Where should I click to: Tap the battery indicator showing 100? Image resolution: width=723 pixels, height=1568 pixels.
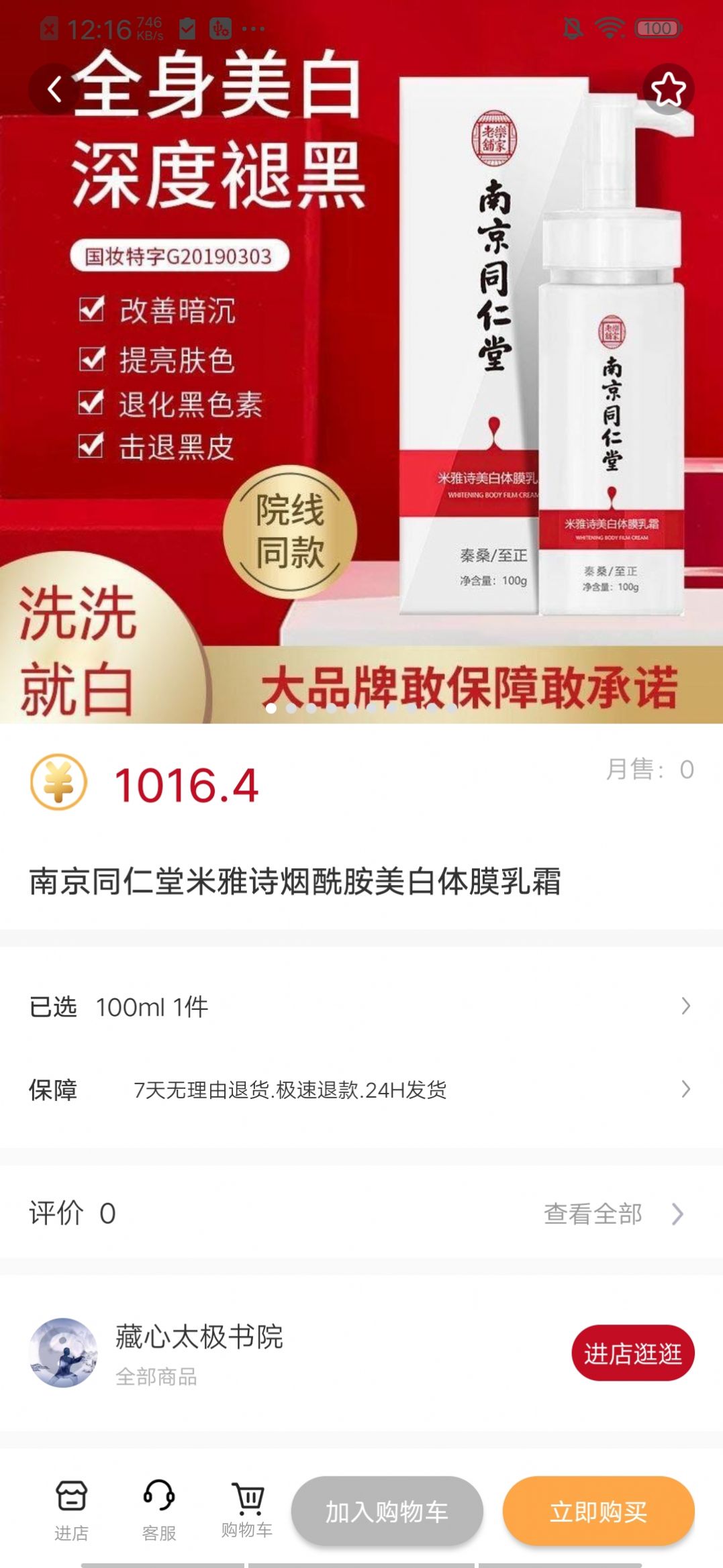[659, 28]
